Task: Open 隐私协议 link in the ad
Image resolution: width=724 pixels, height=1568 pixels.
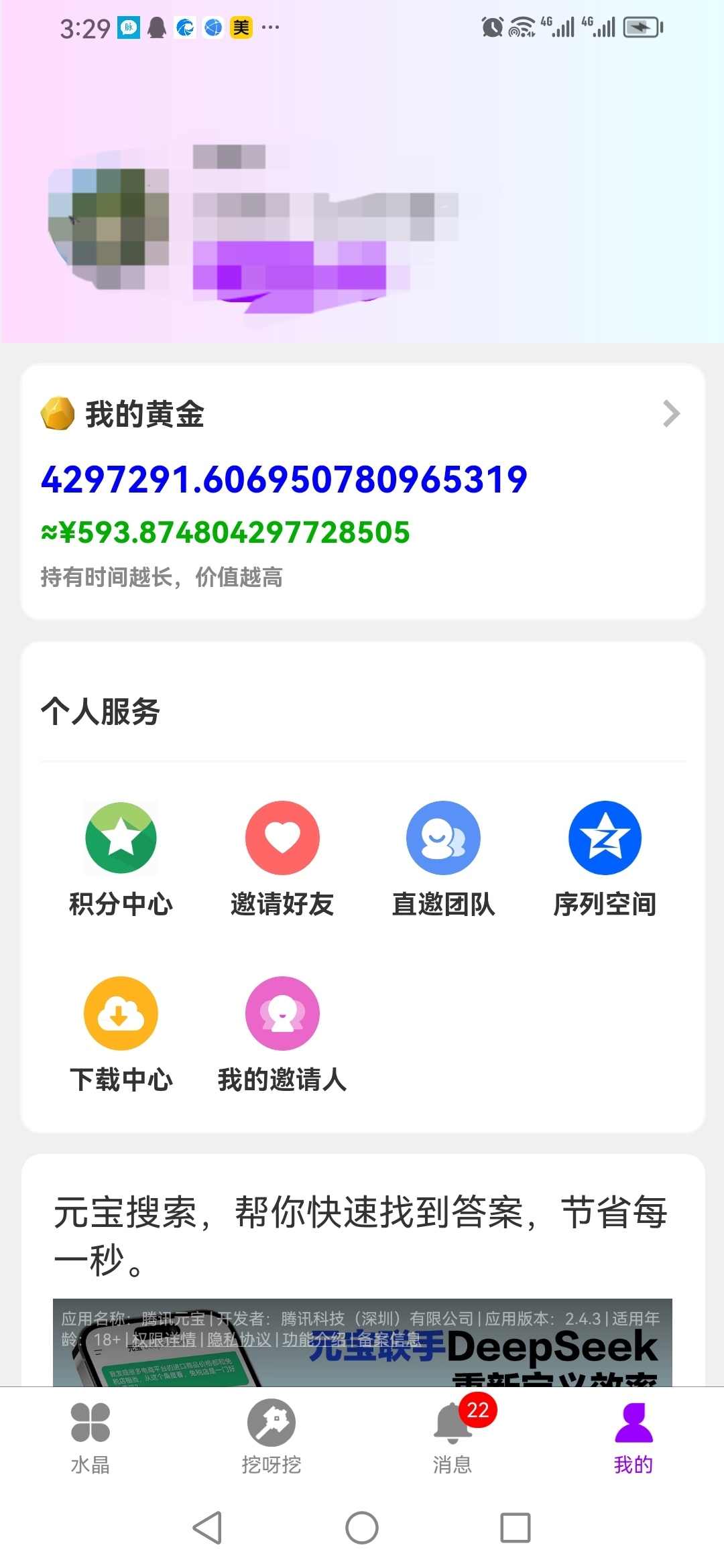Action: [x=239, y=1340]
